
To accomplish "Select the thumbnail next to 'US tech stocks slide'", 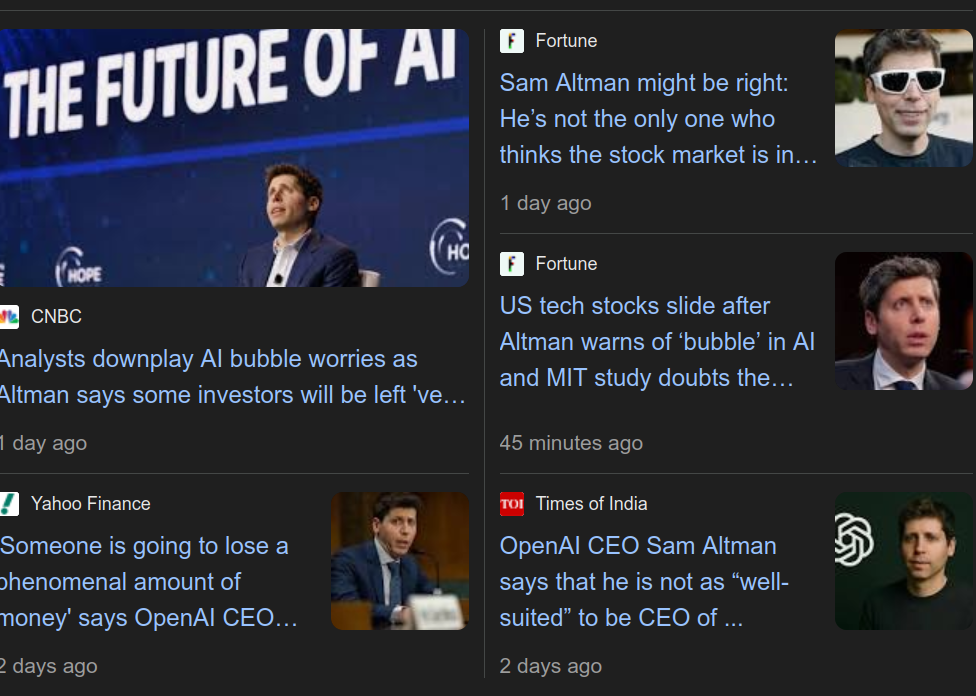I will click(x=903, y=321).
